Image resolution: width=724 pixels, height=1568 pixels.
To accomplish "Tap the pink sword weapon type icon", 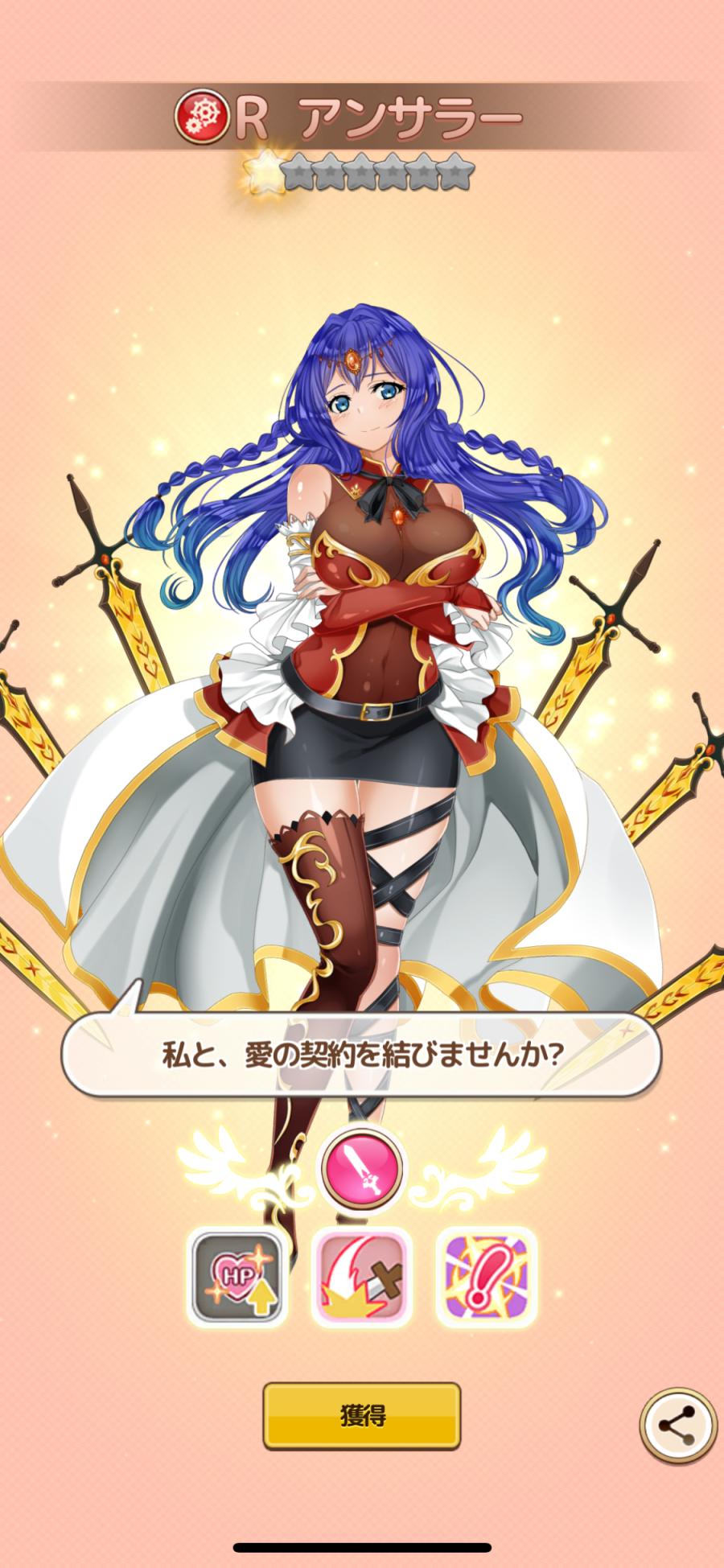I will pyautogui.click(x=362, y=1168).
